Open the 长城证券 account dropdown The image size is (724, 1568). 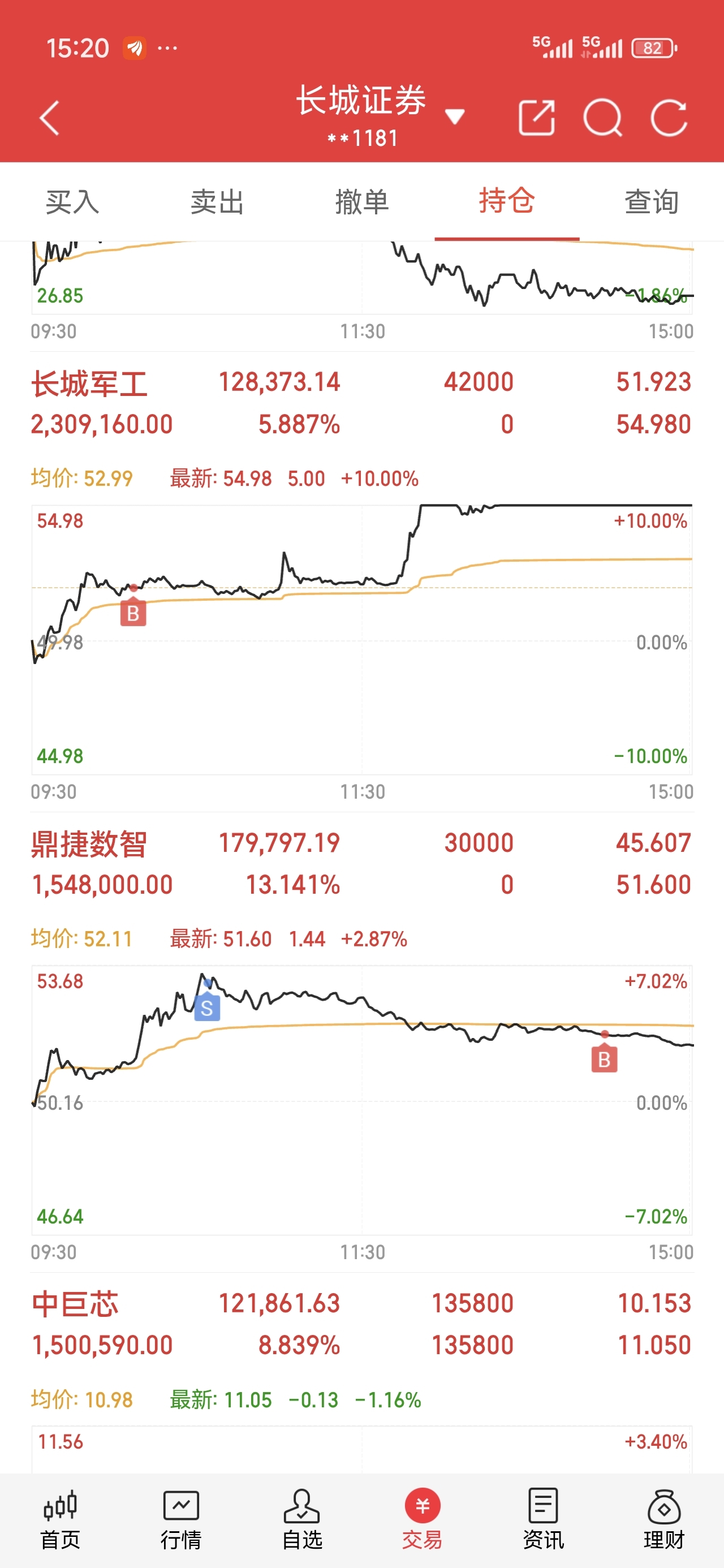(x=454, y=115)
